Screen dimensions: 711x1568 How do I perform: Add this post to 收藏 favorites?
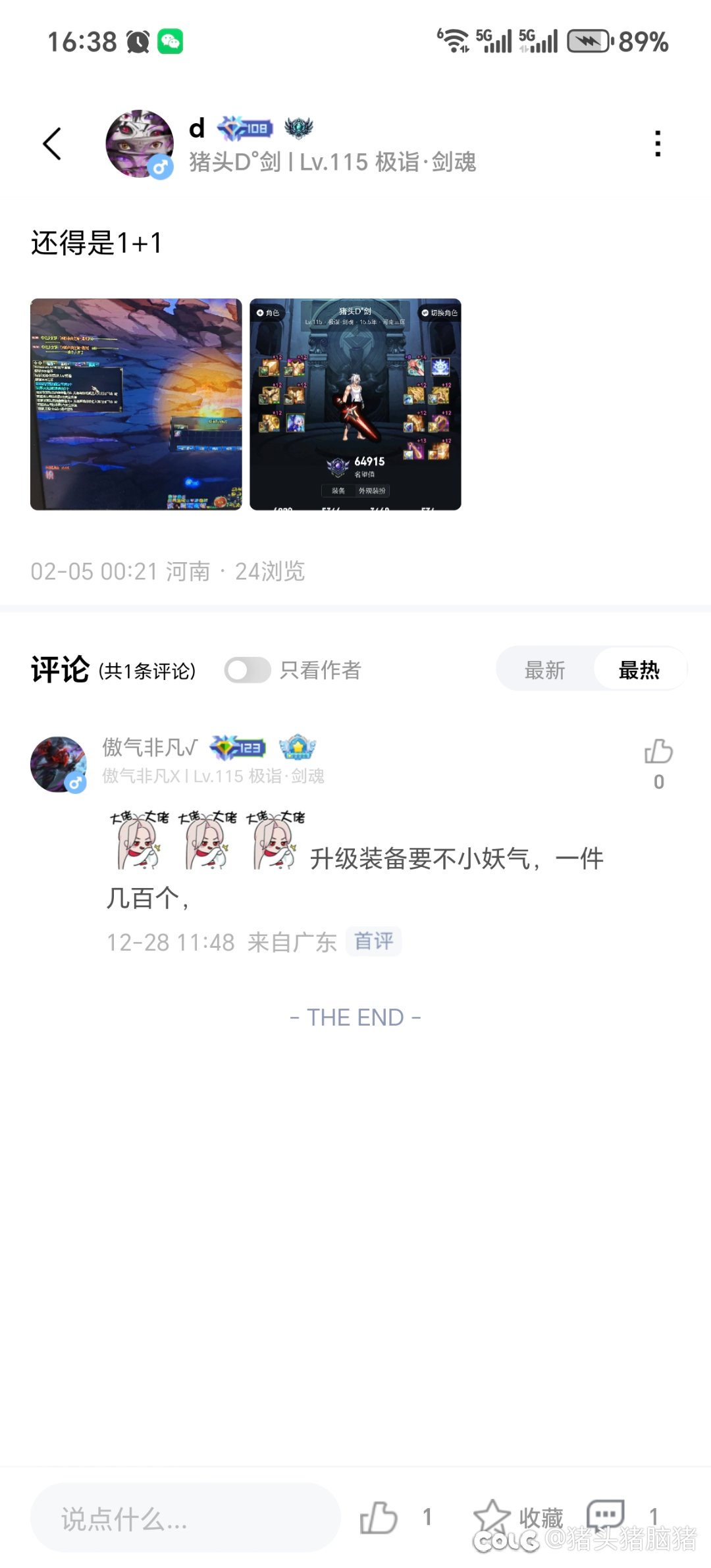(x=492, y=1517)
